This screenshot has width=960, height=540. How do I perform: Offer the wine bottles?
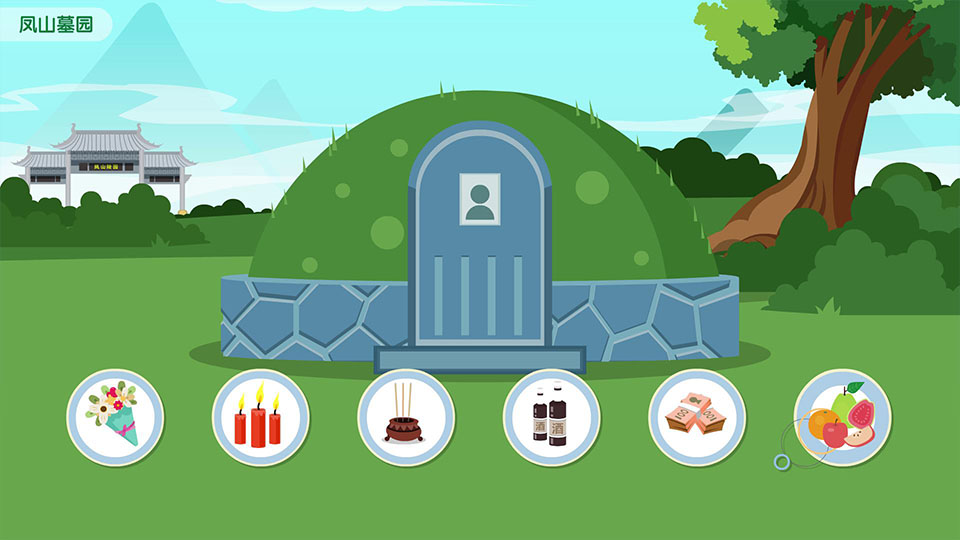point(551,417)
